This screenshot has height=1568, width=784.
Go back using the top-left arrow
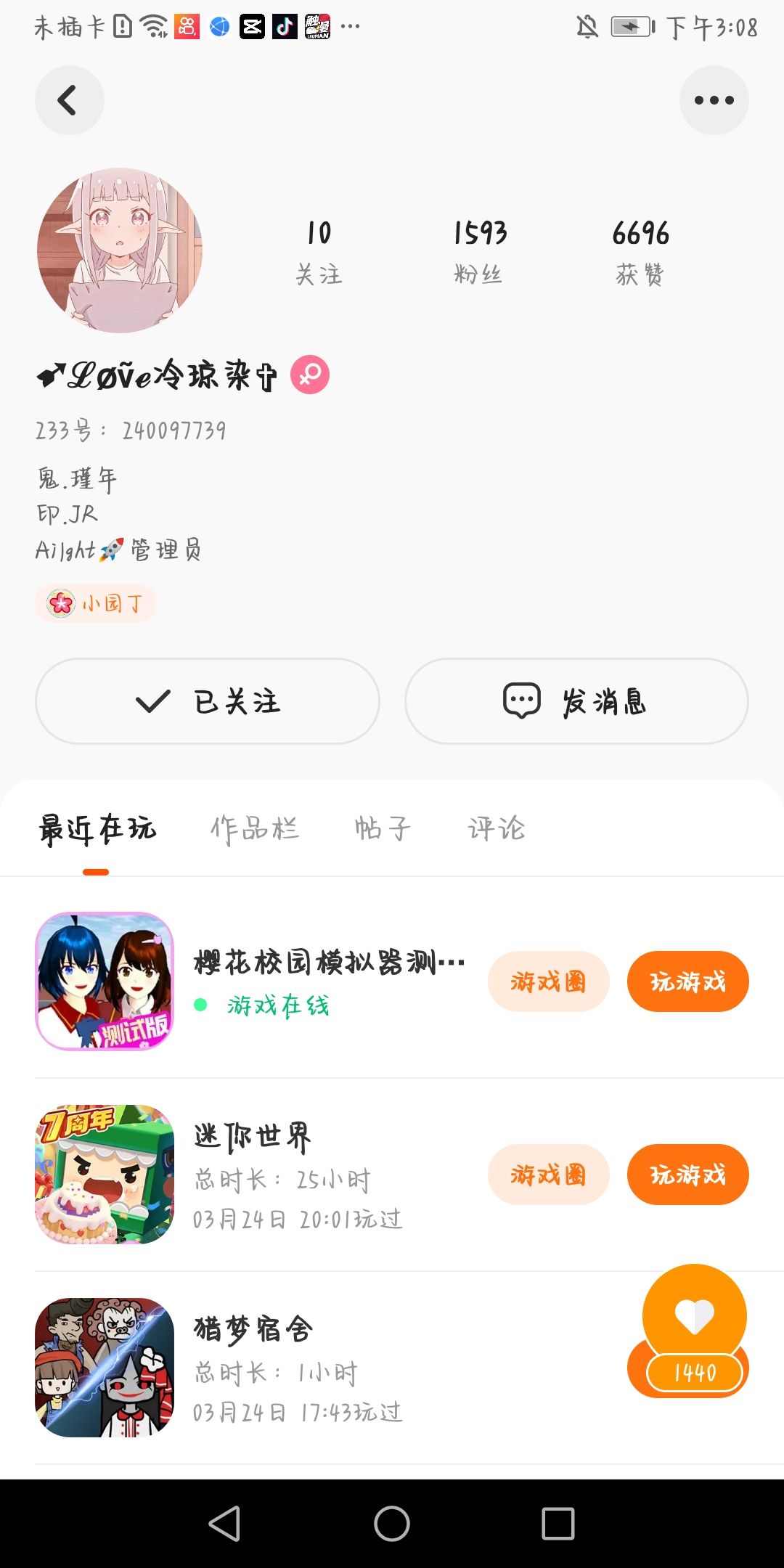[69, 100]
